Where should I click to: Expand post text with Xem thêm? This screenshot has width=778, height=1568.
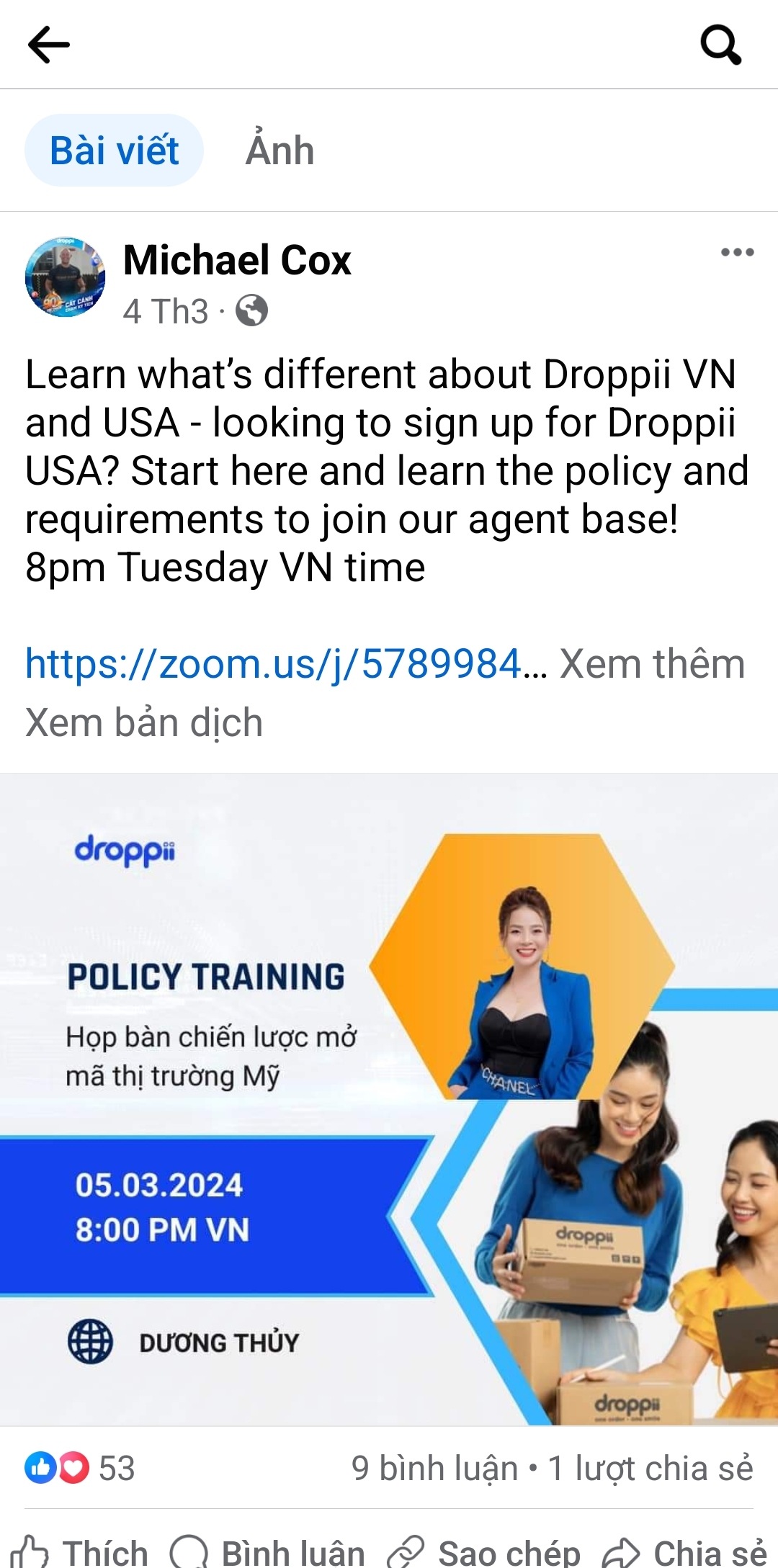click(652, 663)
